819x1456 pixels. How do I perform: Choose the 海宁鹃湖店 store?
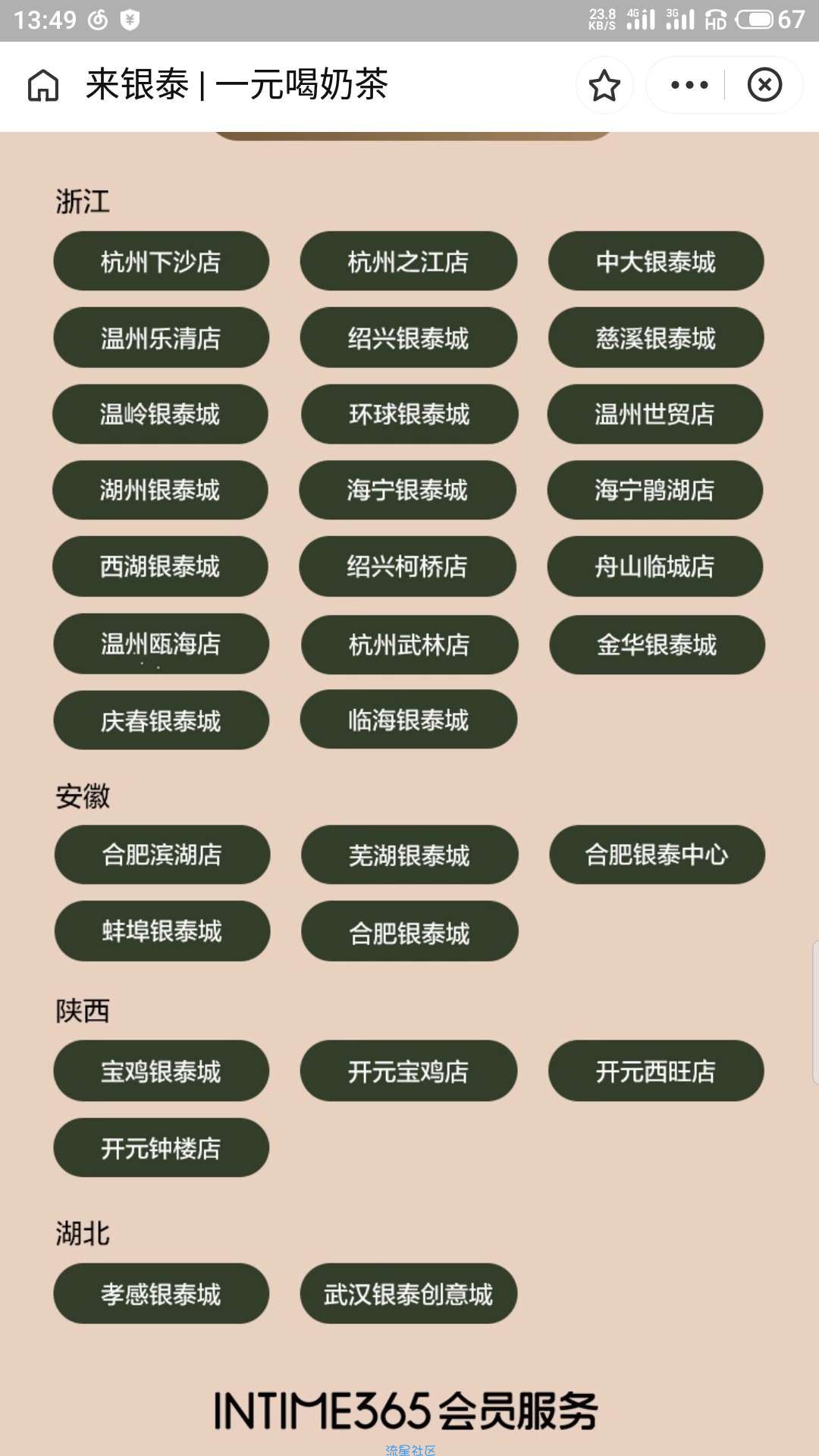(654, 490)
